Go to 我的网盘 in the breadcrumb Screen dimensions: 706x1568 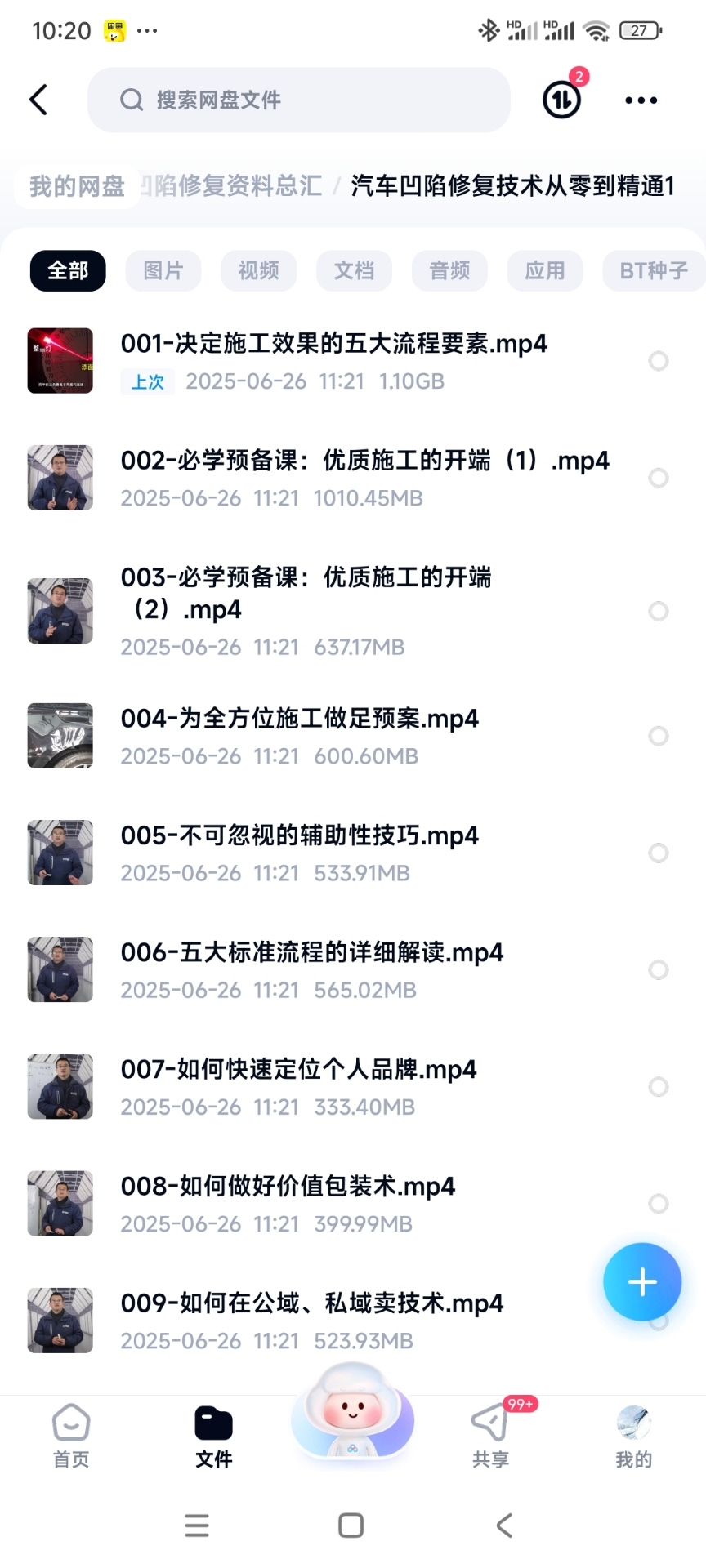[x=77, y=186]
